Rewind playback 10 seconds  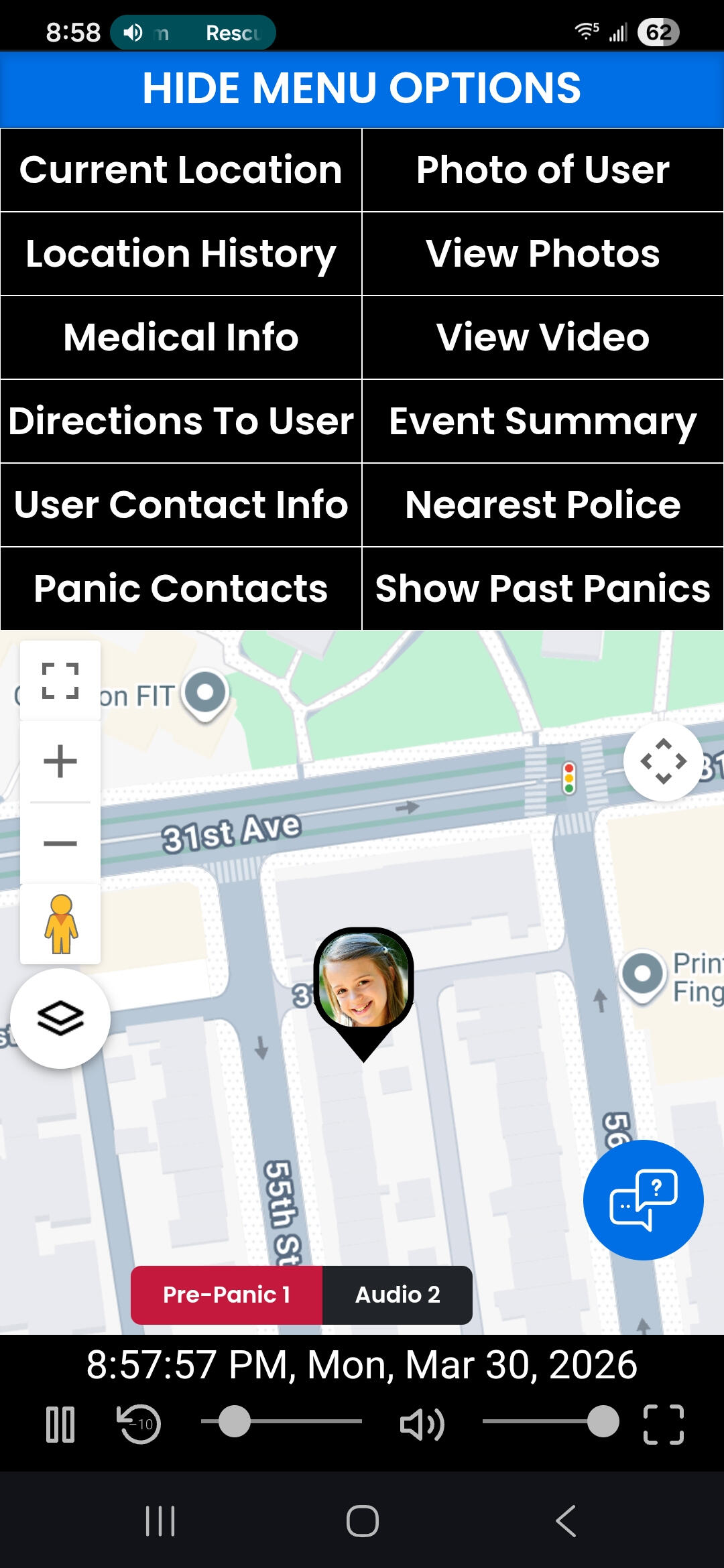[139, 1424]
